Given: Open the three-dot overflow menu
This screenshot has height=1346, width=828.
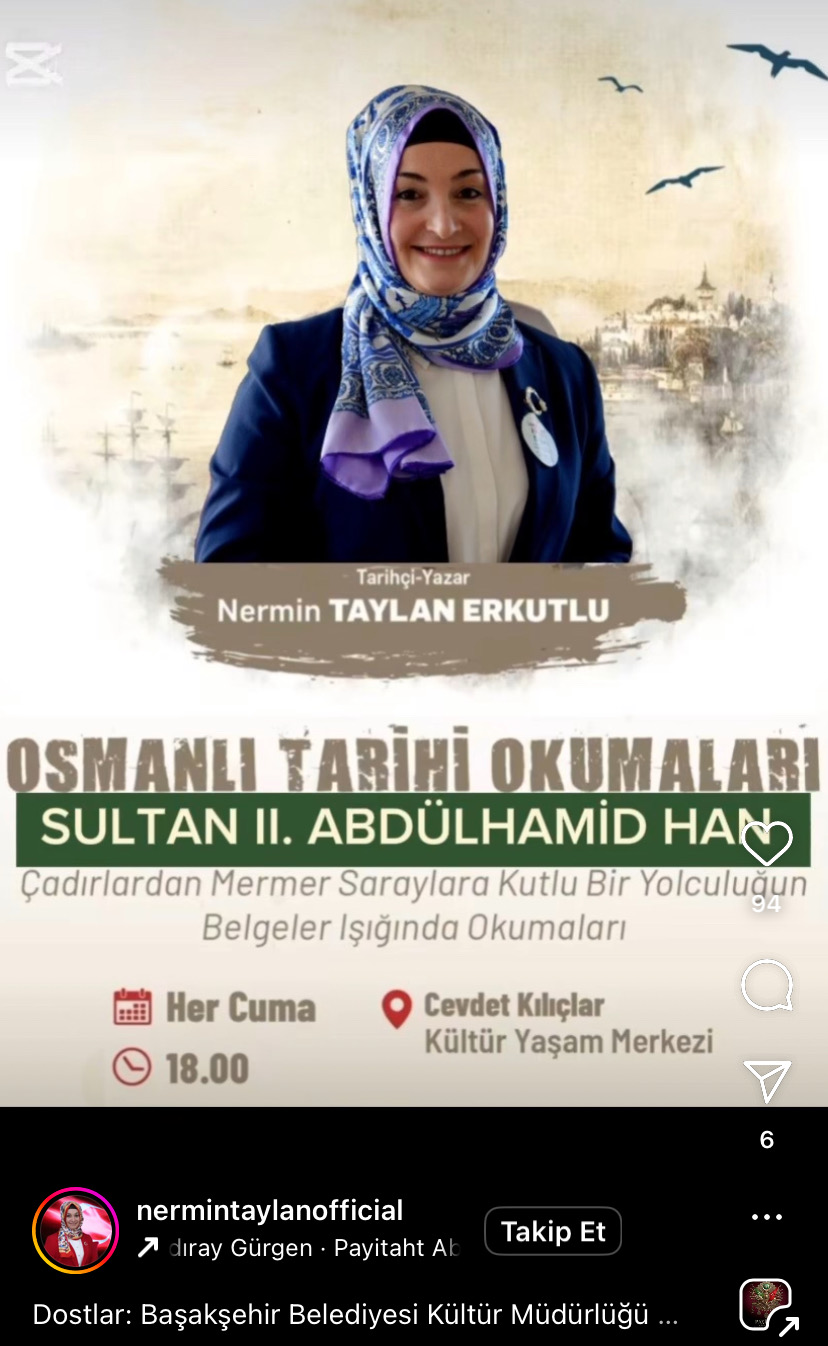Looking at the screenshot, I should tap(767, 1217).
